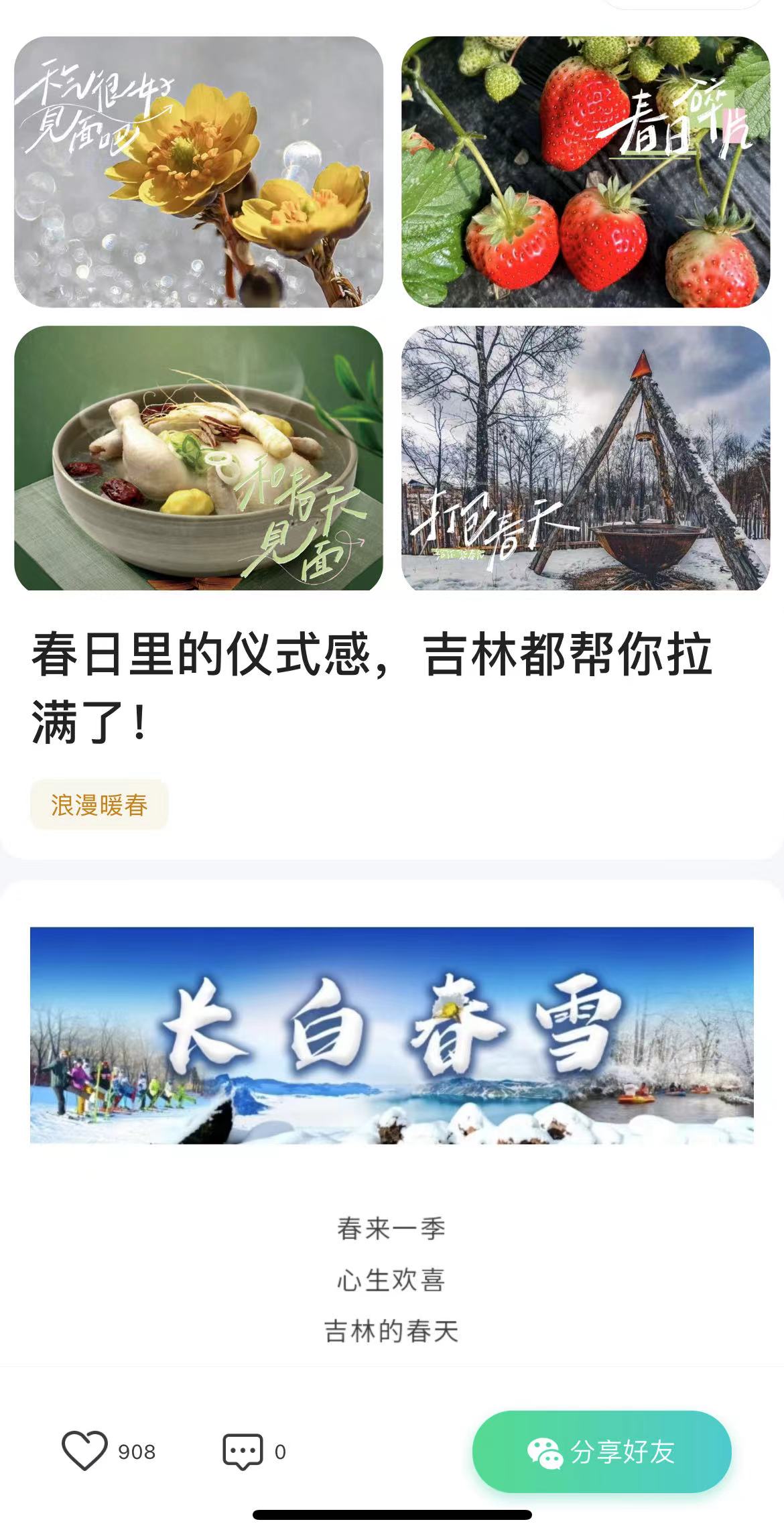Tap the 分享好友 share button
The image size is (784, 1536).
tap(601, 1452)
